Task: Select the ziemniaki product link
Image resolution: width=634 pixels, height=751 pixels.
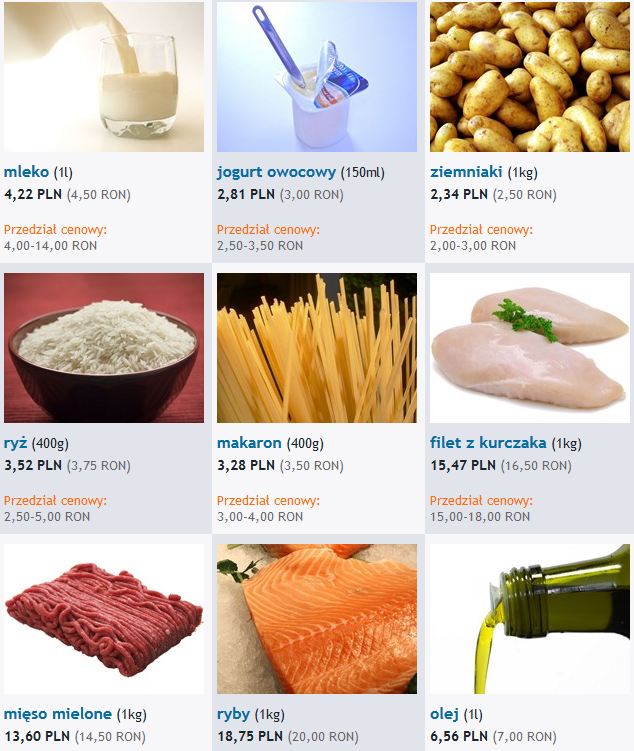Action: [x=466, y=172]
